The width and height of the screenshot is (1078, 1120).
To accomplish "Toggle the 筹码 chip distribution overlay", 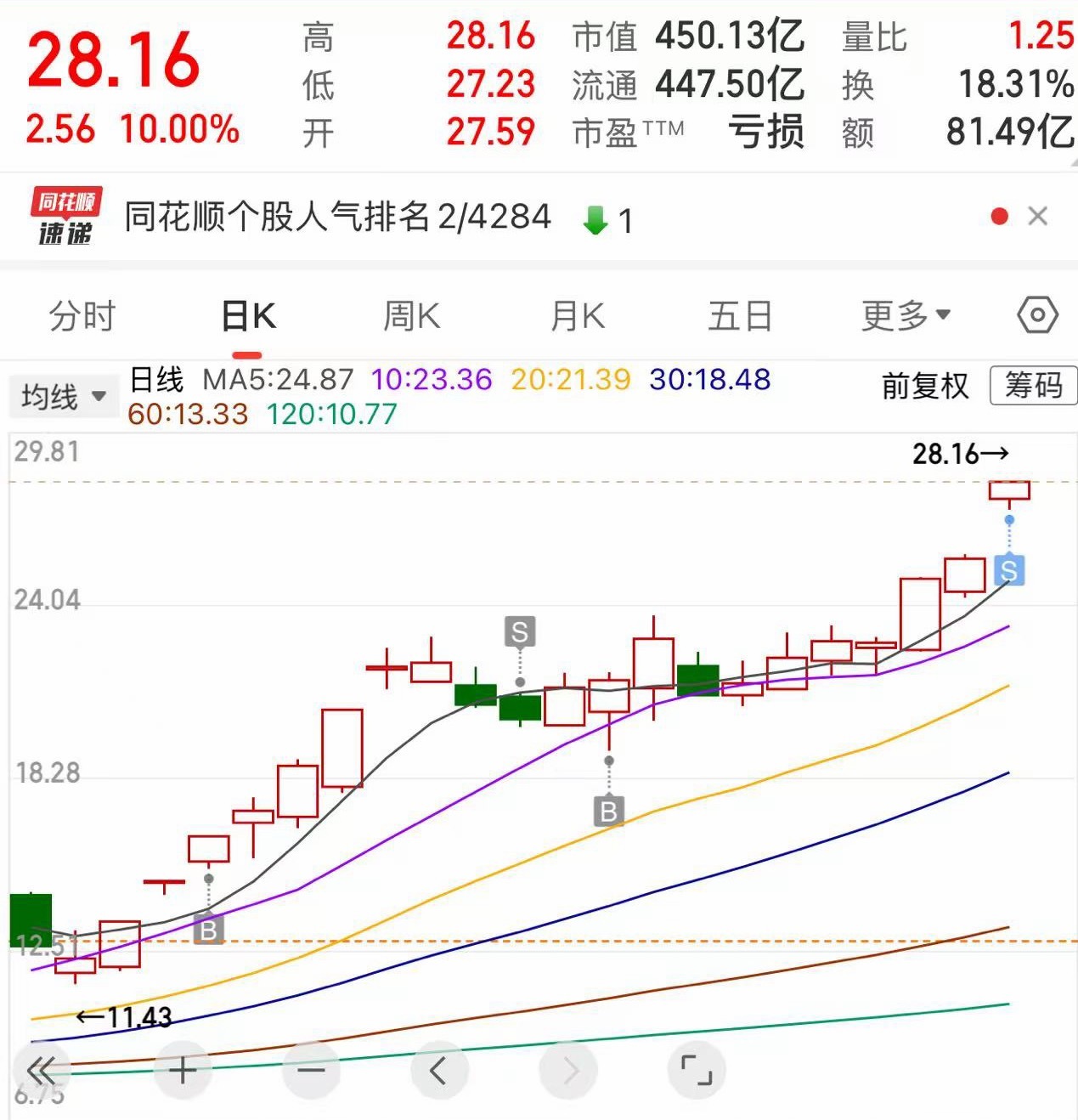I will pyautogui.click(x=1032, y=387).
